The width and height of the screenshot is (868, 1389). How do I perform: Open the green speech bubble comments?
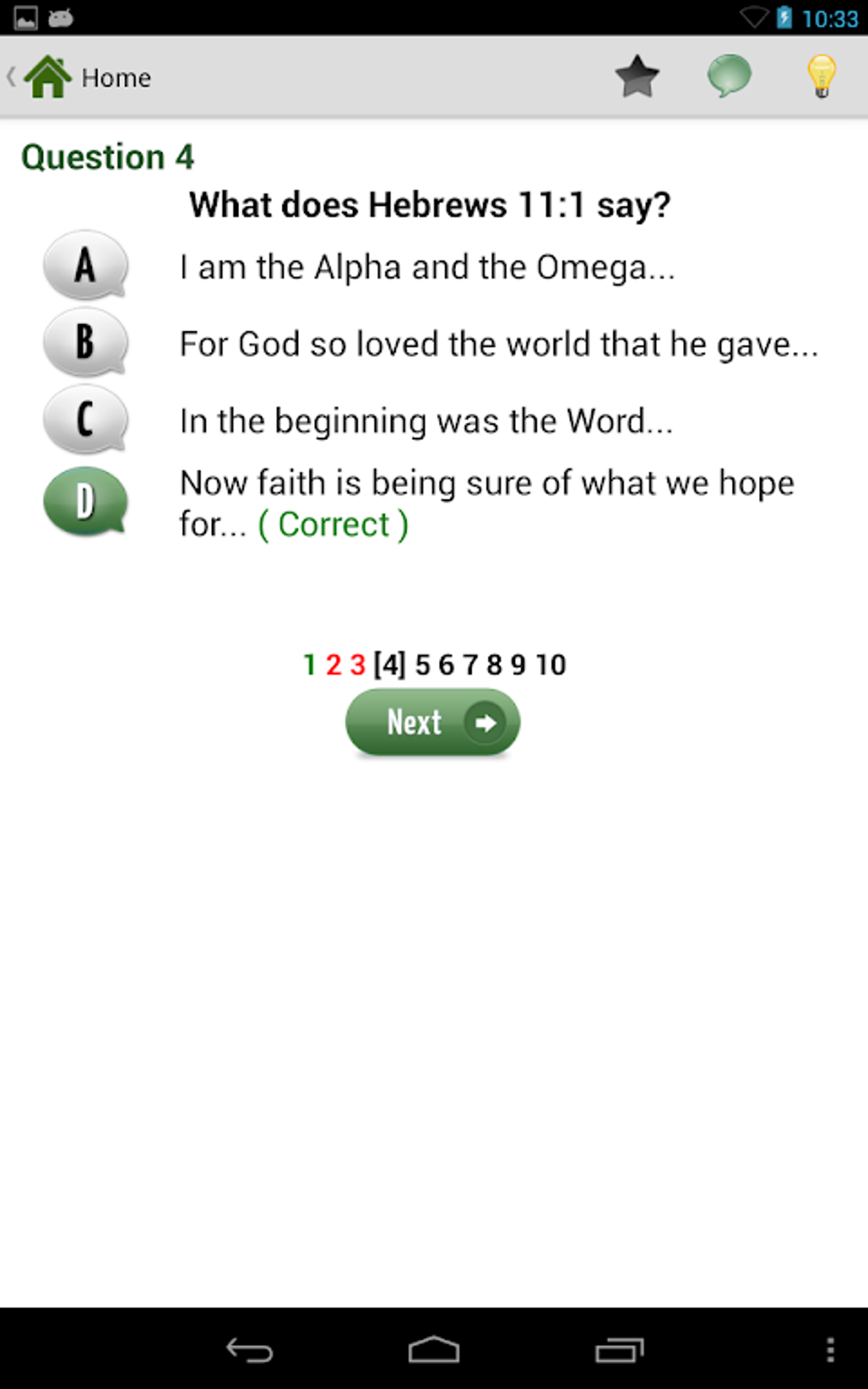pyautogui.click(x=729, y=77)
